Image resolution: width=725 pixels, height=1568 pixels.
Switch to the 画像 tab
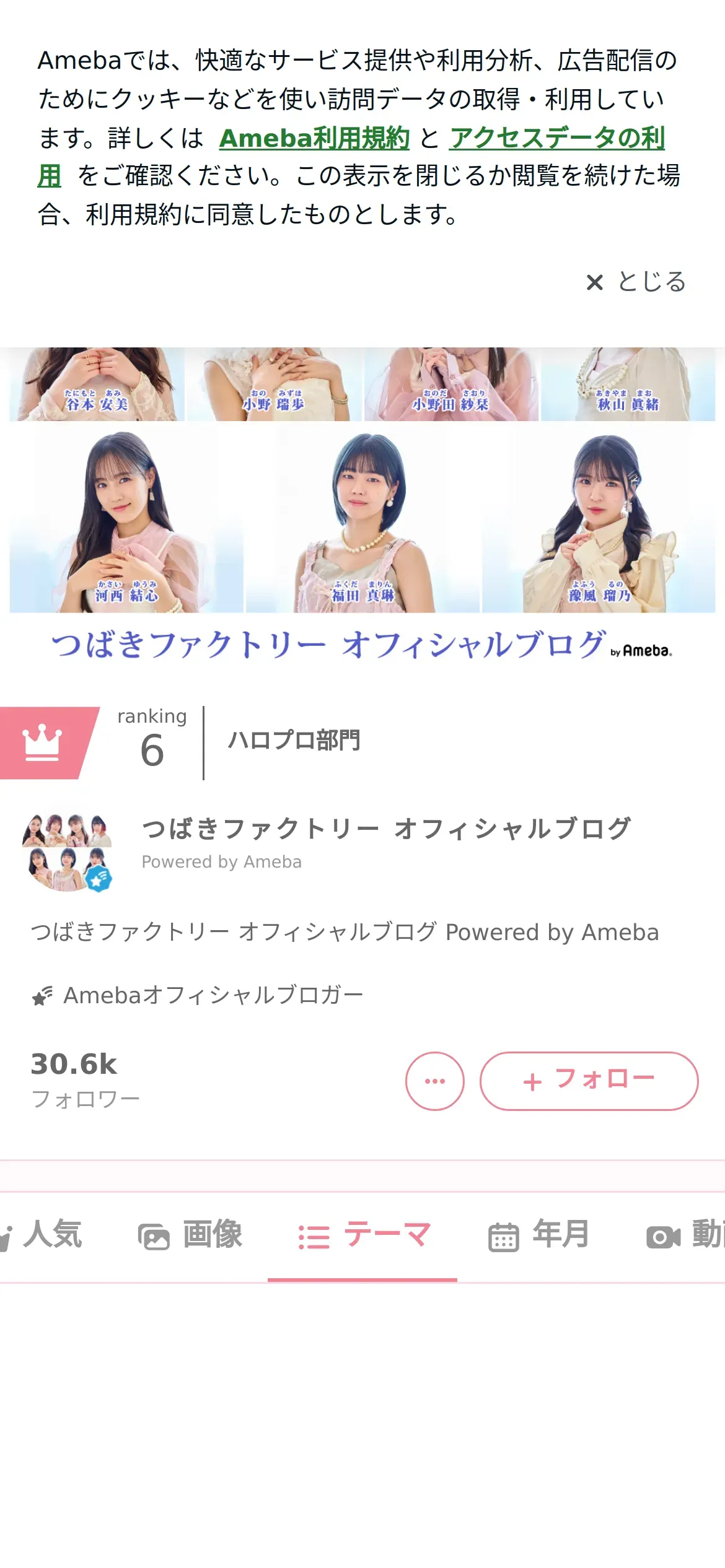pos(190,1235)
